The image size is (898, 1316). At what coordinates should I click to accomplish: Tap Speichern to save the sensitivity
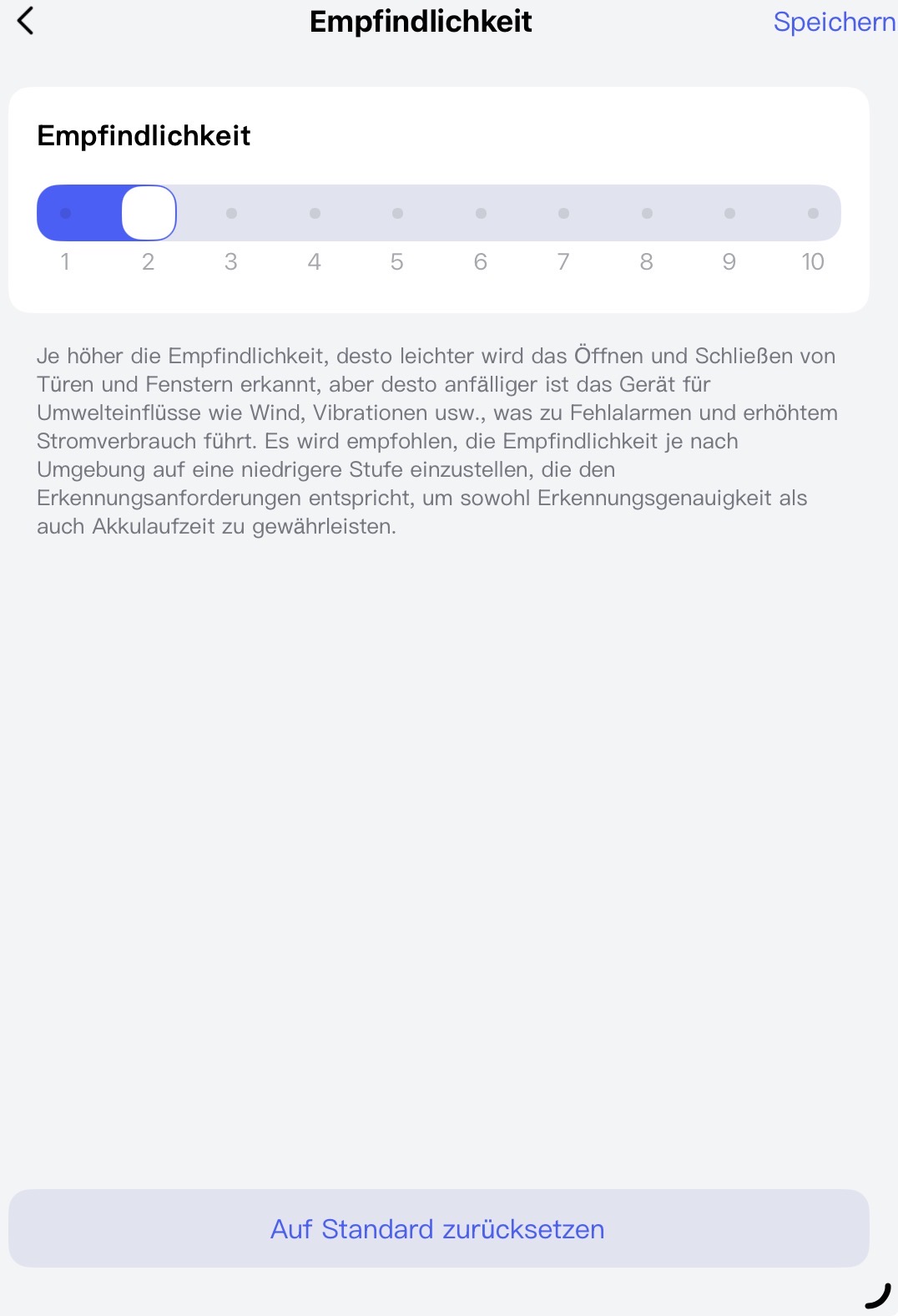(833, 22)
